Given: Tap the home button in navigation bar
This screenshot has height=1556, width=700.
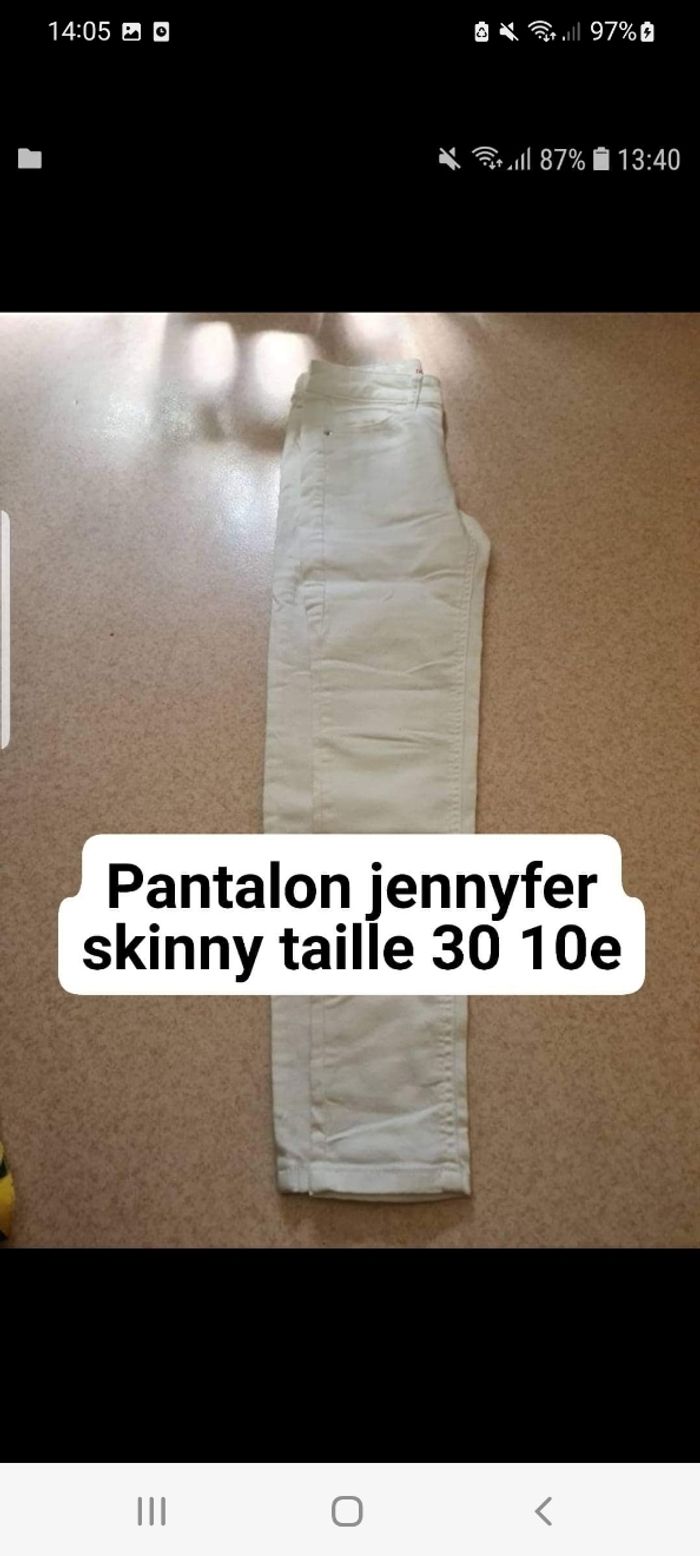Looking at the screenshot, I should point(347,1510).
